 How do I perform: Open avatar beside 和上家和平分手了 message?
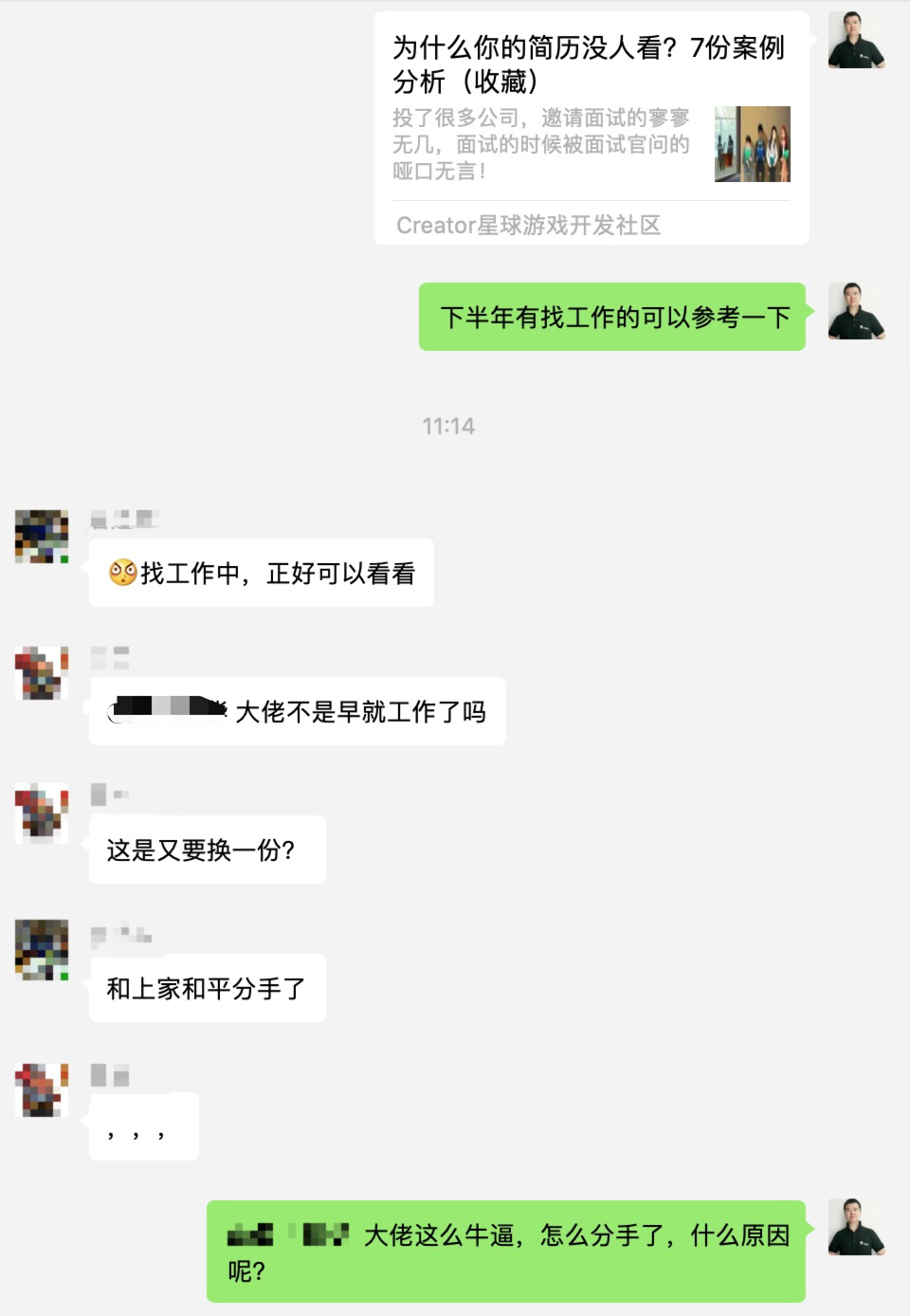click(42, 949)
